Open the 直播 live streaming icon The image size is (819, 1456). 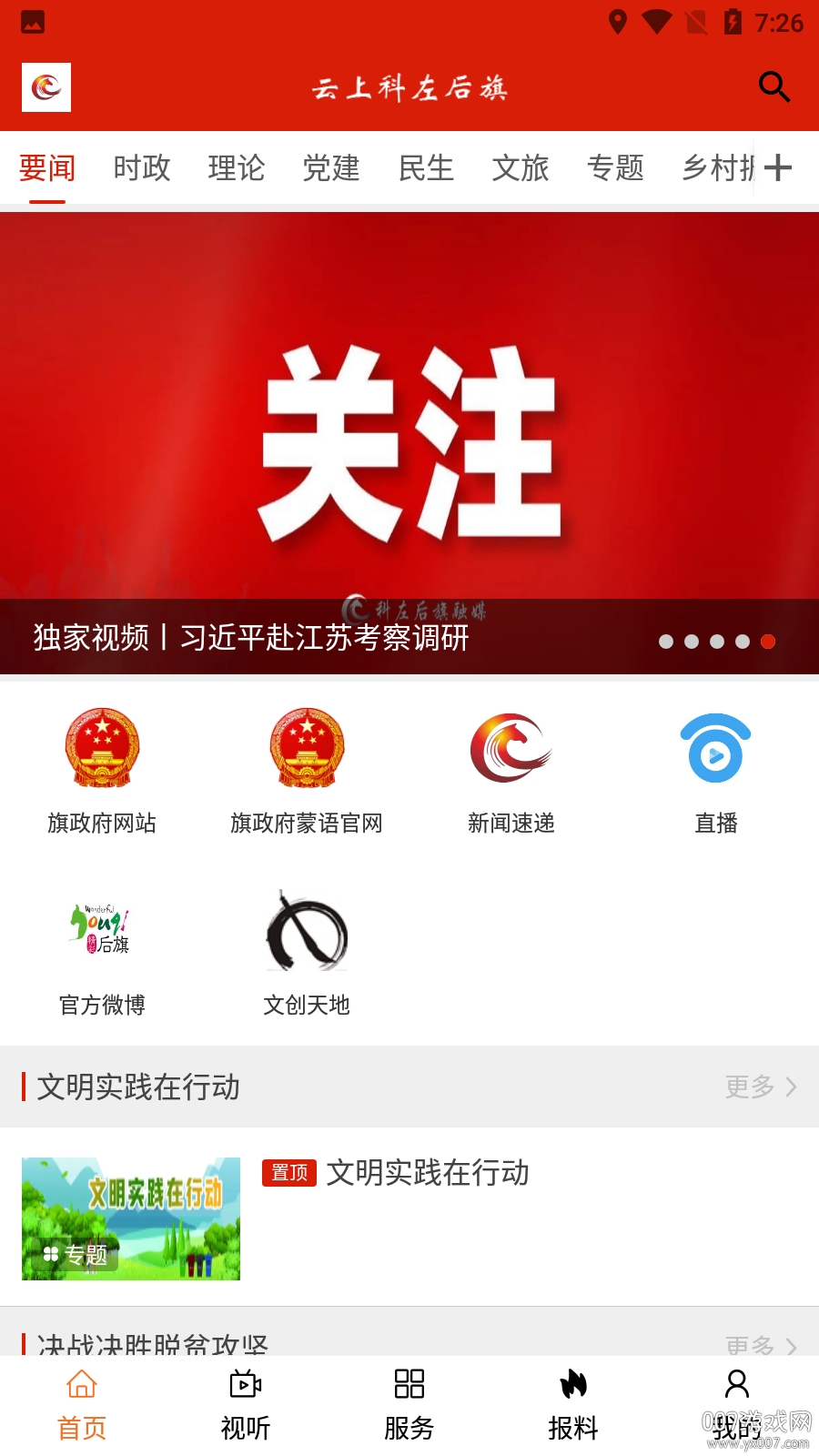715,748
